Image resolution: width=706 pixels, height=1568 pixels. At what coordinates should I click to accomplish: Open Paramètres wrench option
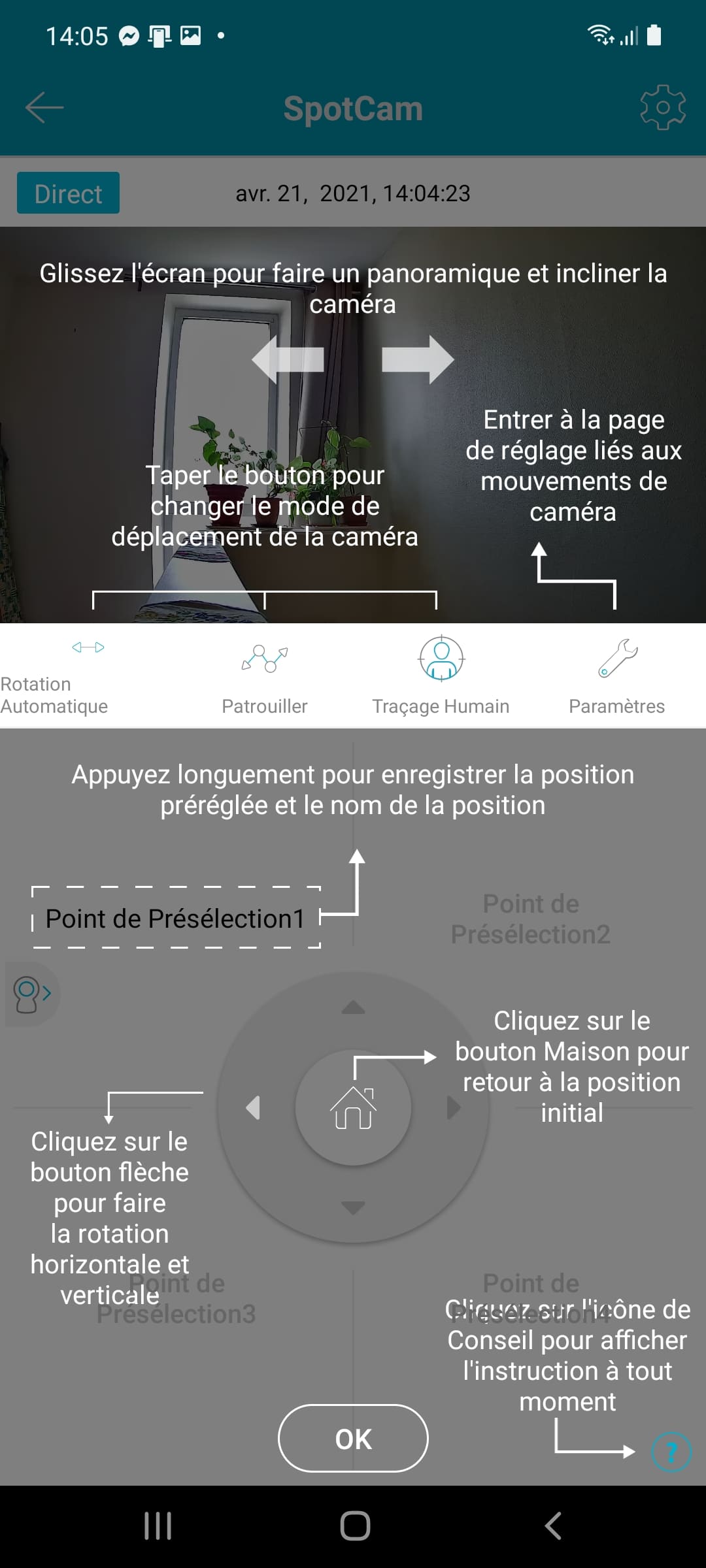point(617,676)
